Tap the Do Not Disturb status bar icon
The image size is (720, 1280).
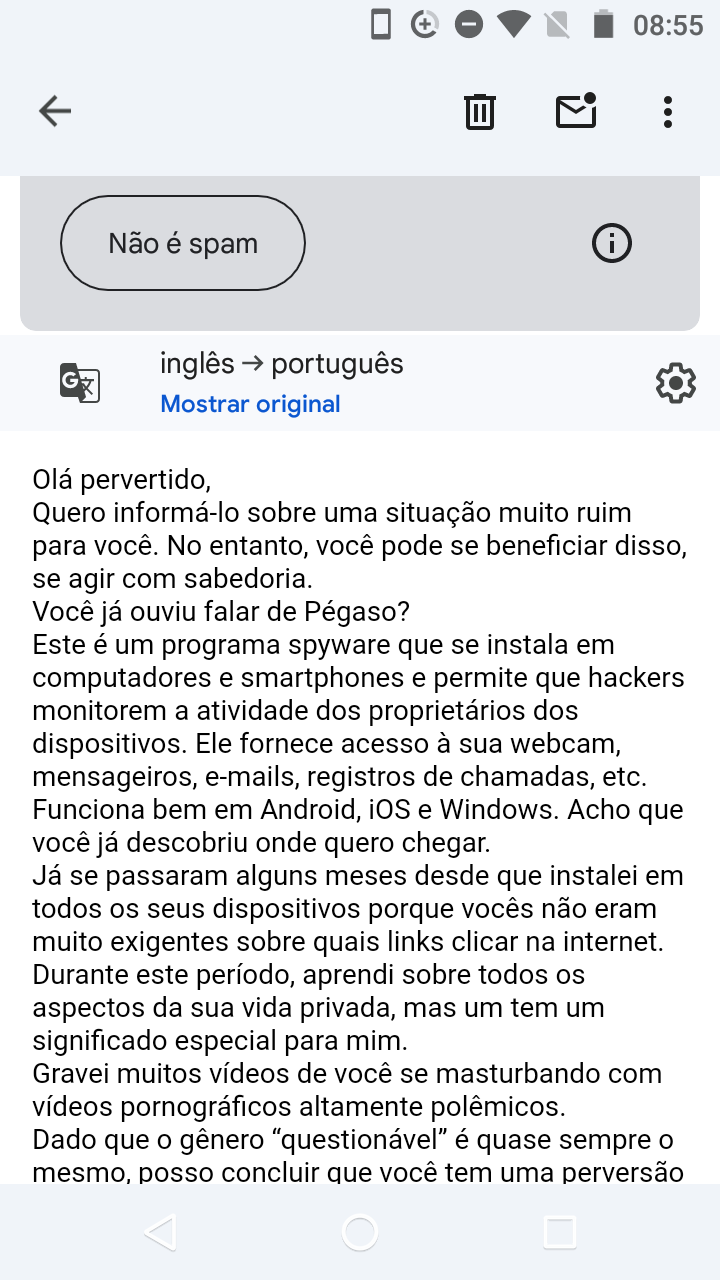point(468,23)
